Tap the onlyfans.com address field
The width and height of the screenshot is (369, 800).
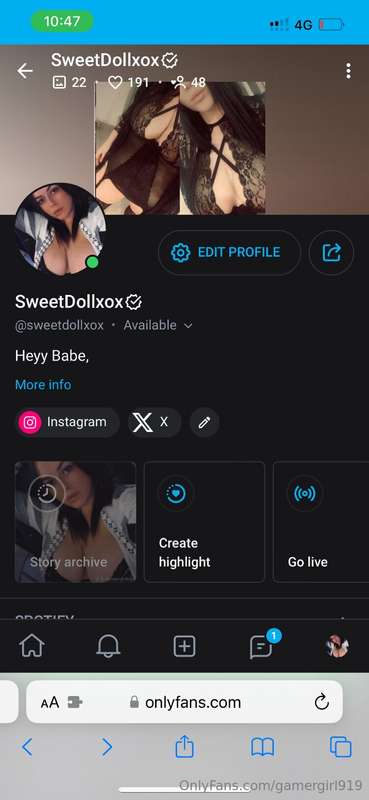[184, 703]
